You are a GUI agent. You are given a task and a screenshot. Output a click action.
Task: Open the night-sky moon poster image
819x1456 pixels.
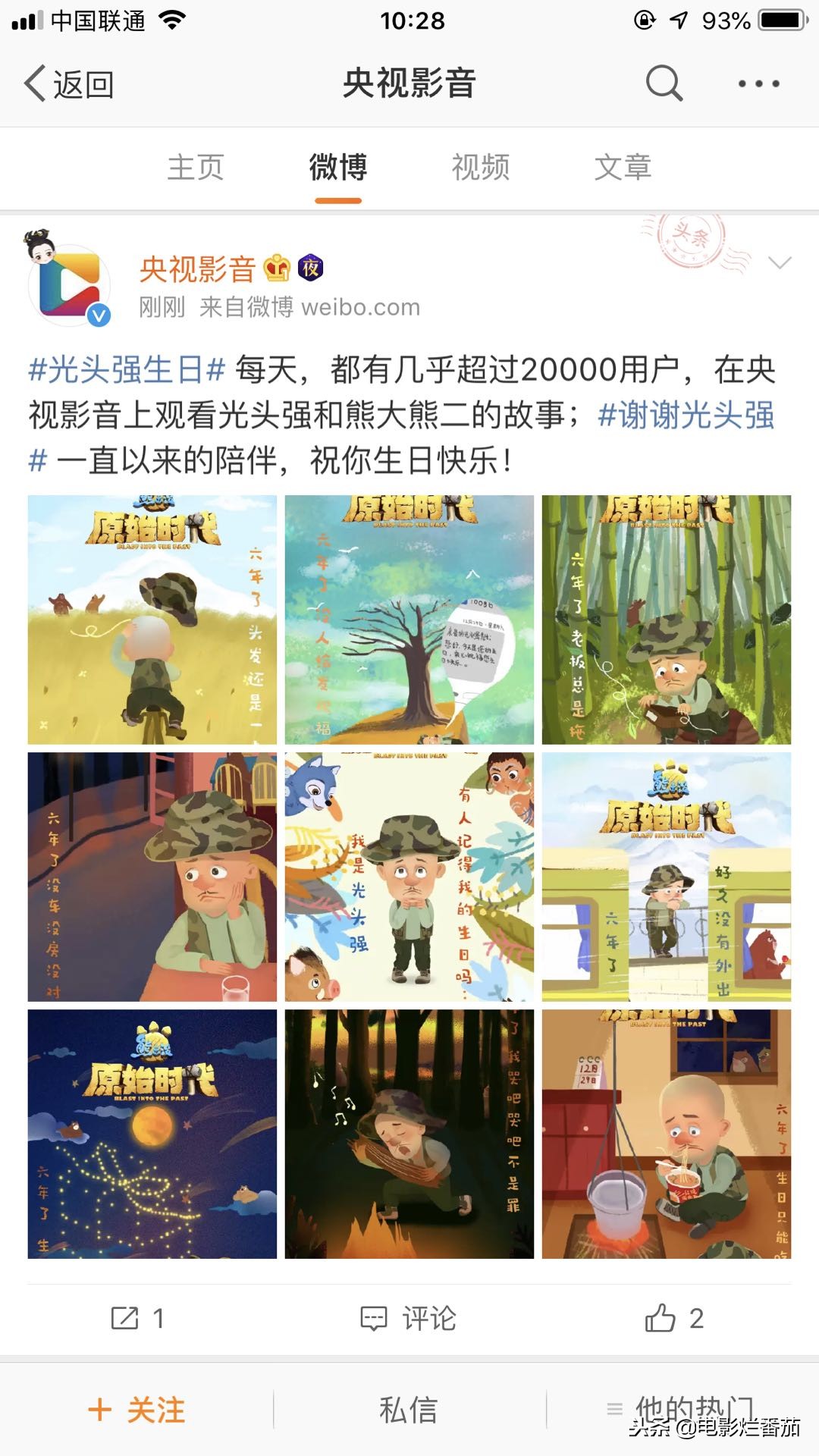tap(152, 1134)
